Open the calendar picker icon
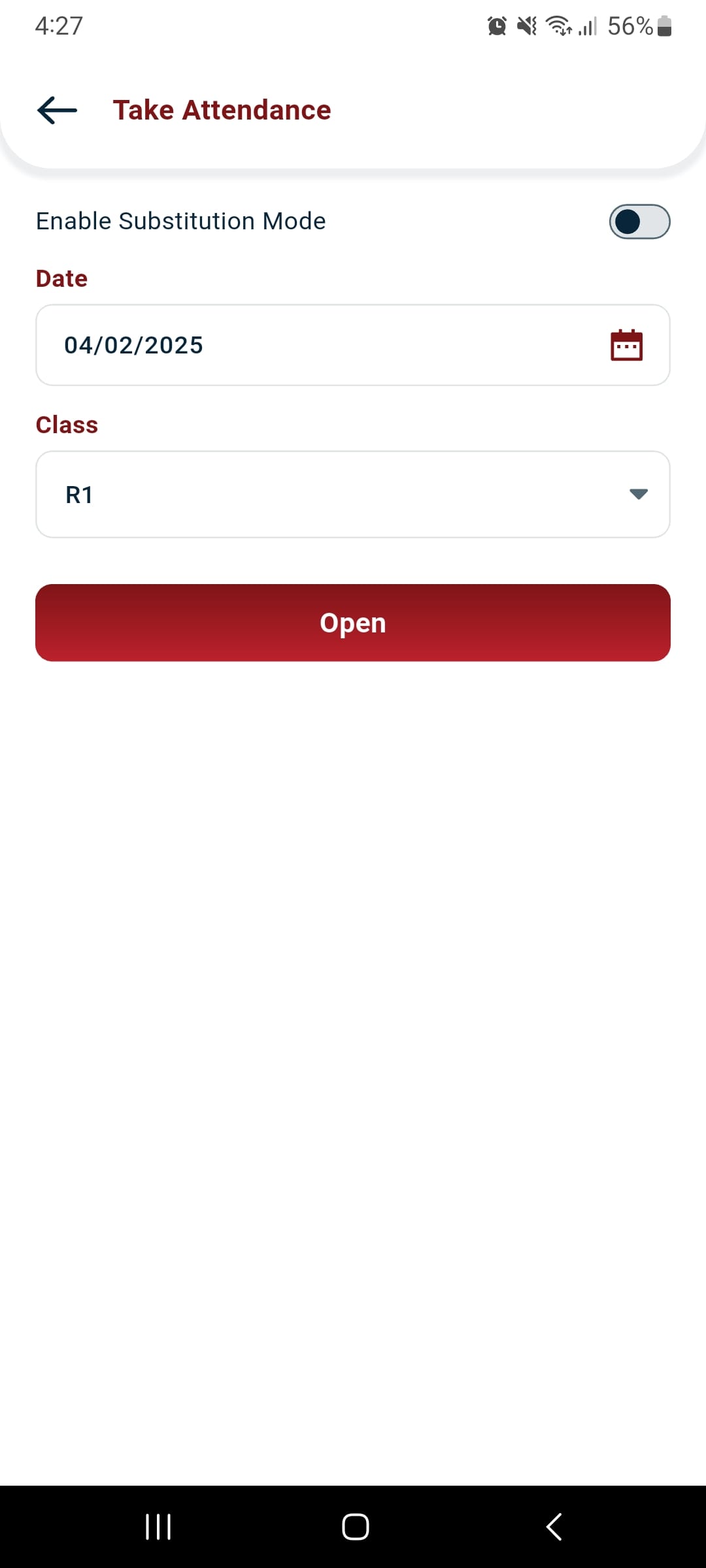This screenshot has height=1568, width=706. click(x=626, y=345)
